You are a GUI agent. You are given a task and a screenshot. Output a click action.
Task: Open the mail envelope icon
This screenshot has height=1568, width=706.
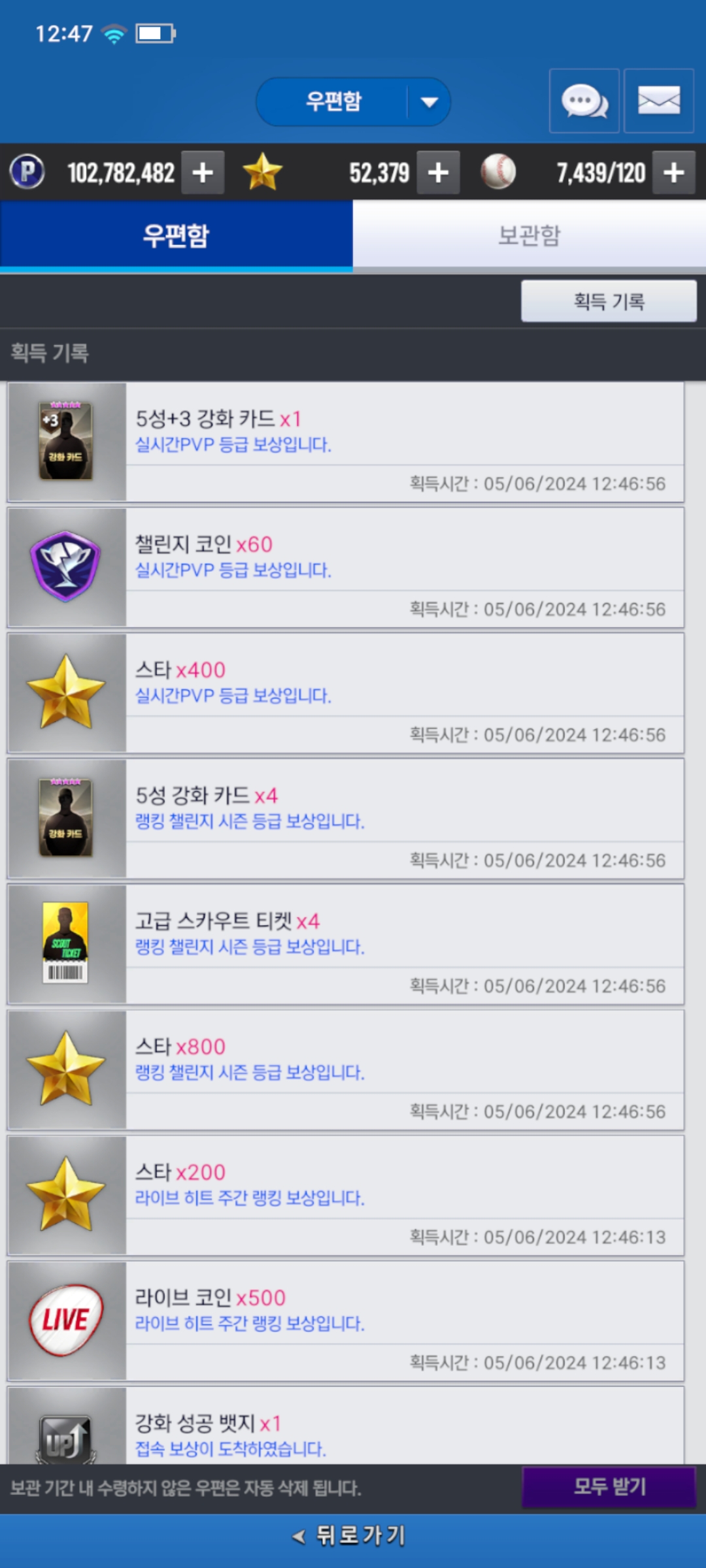click(658, 101)
